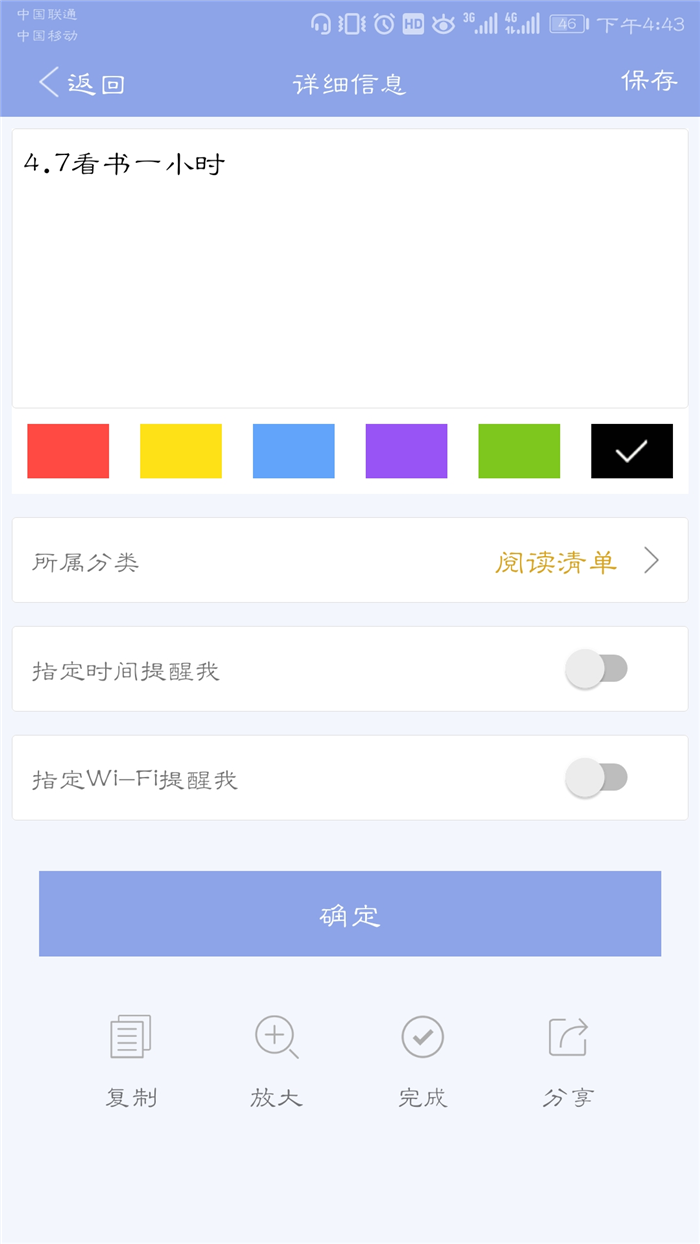This screenshot has height=1244, width=700.
Task: Pick the blue color swatch
Action: tap(294, 451)
